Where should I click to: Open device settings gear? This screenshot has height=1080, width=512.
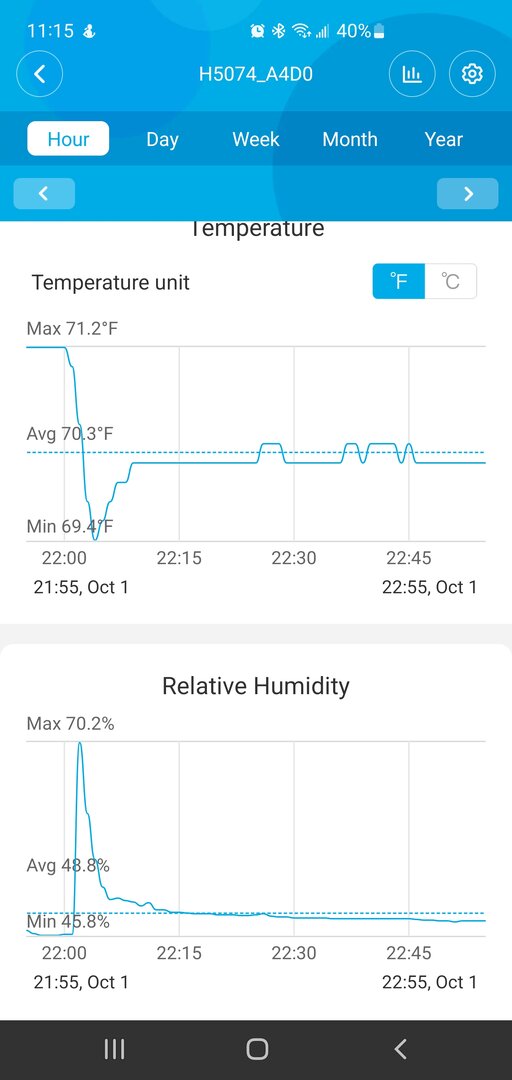[x=472, y=74]
